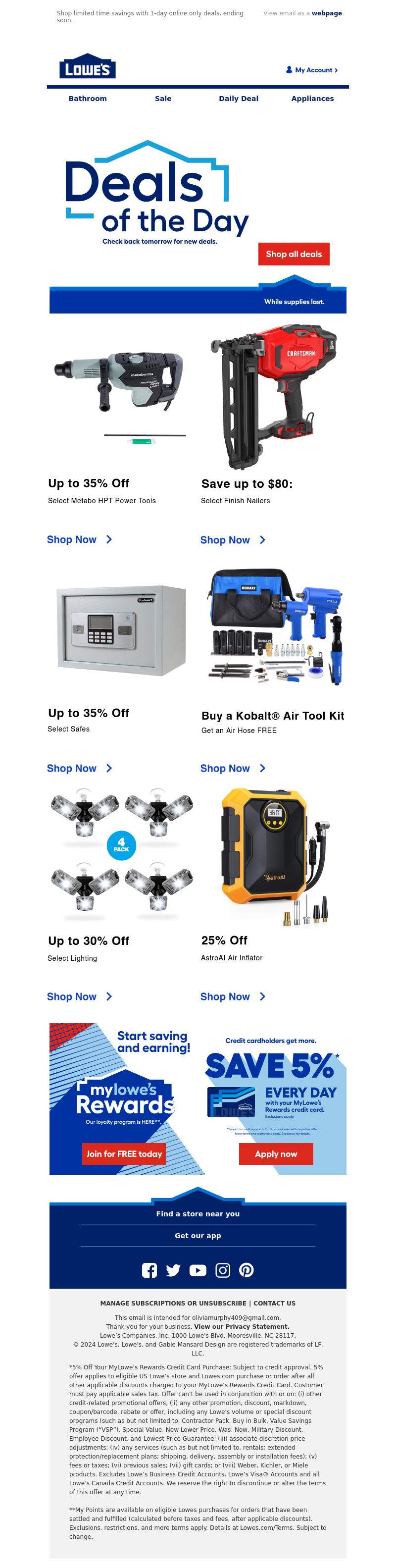This screenshot has width=396, height=1568.
Task: Shop Now for Select Lighting
Action: coord(79,996)
